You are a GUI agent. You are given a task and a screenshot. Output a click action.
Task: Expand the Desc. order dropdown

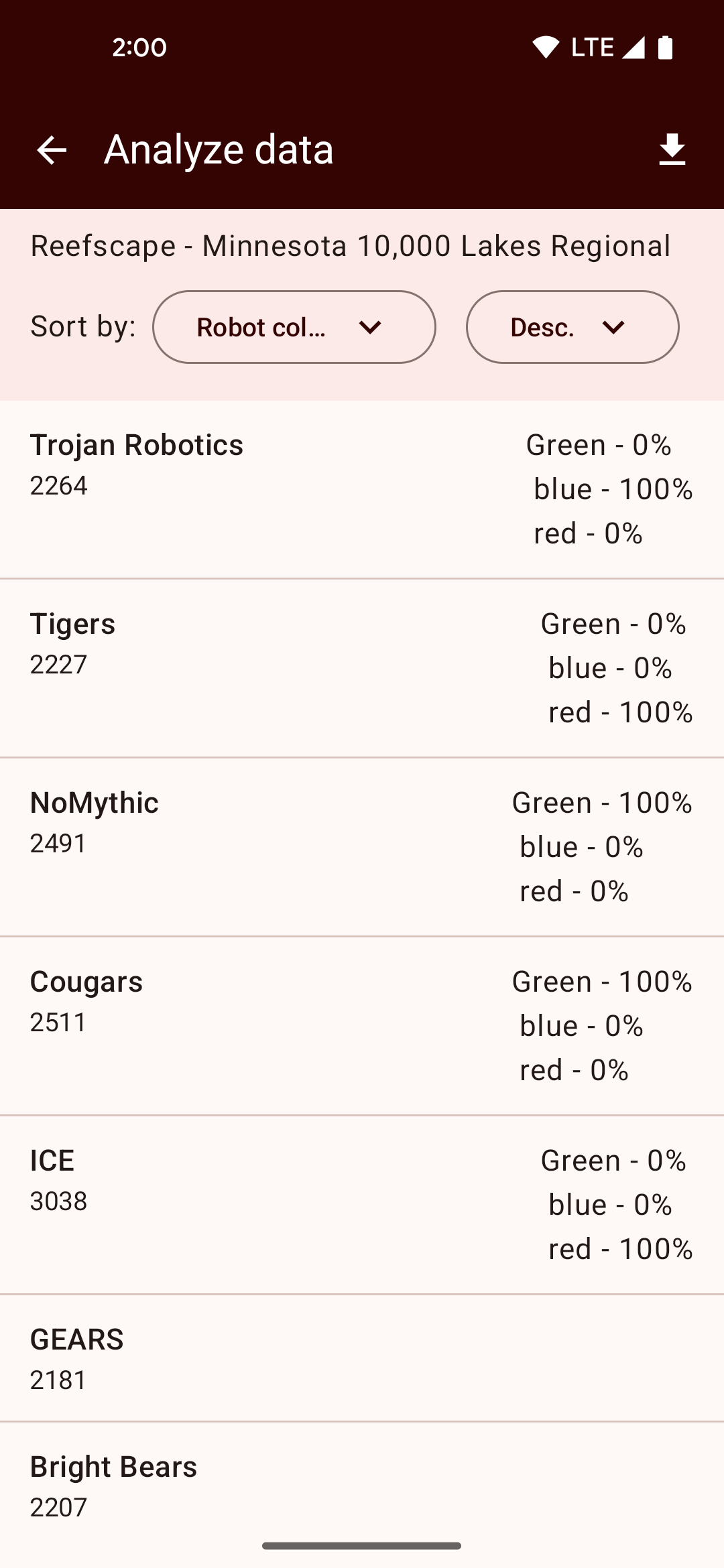[x=572, y=327]
